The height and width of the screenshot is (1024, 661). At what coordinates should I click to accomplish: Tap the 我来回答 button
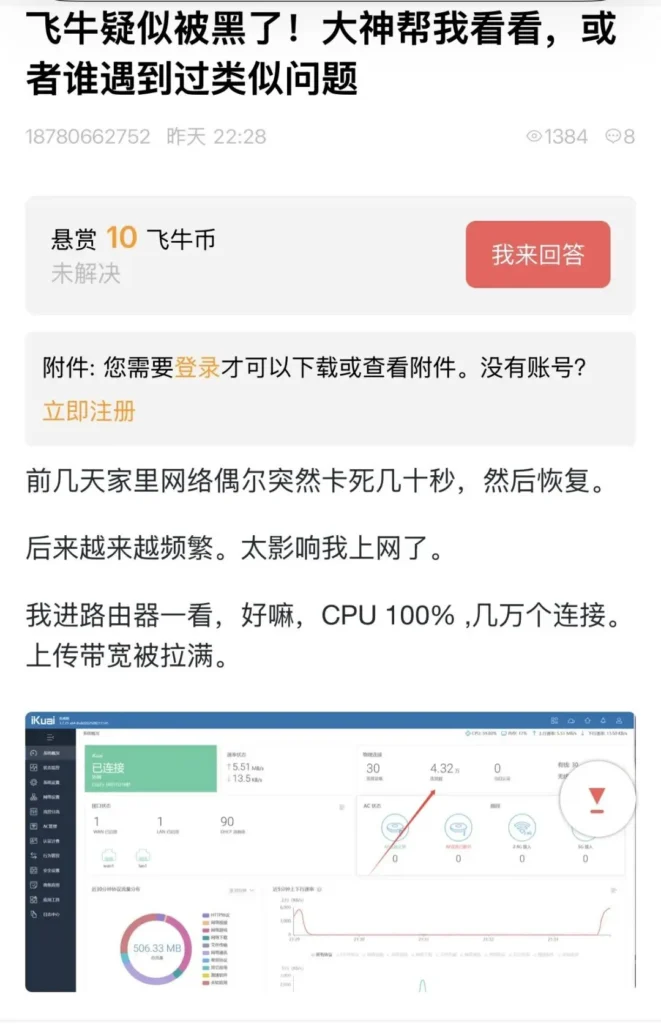[x=537, y=255]
